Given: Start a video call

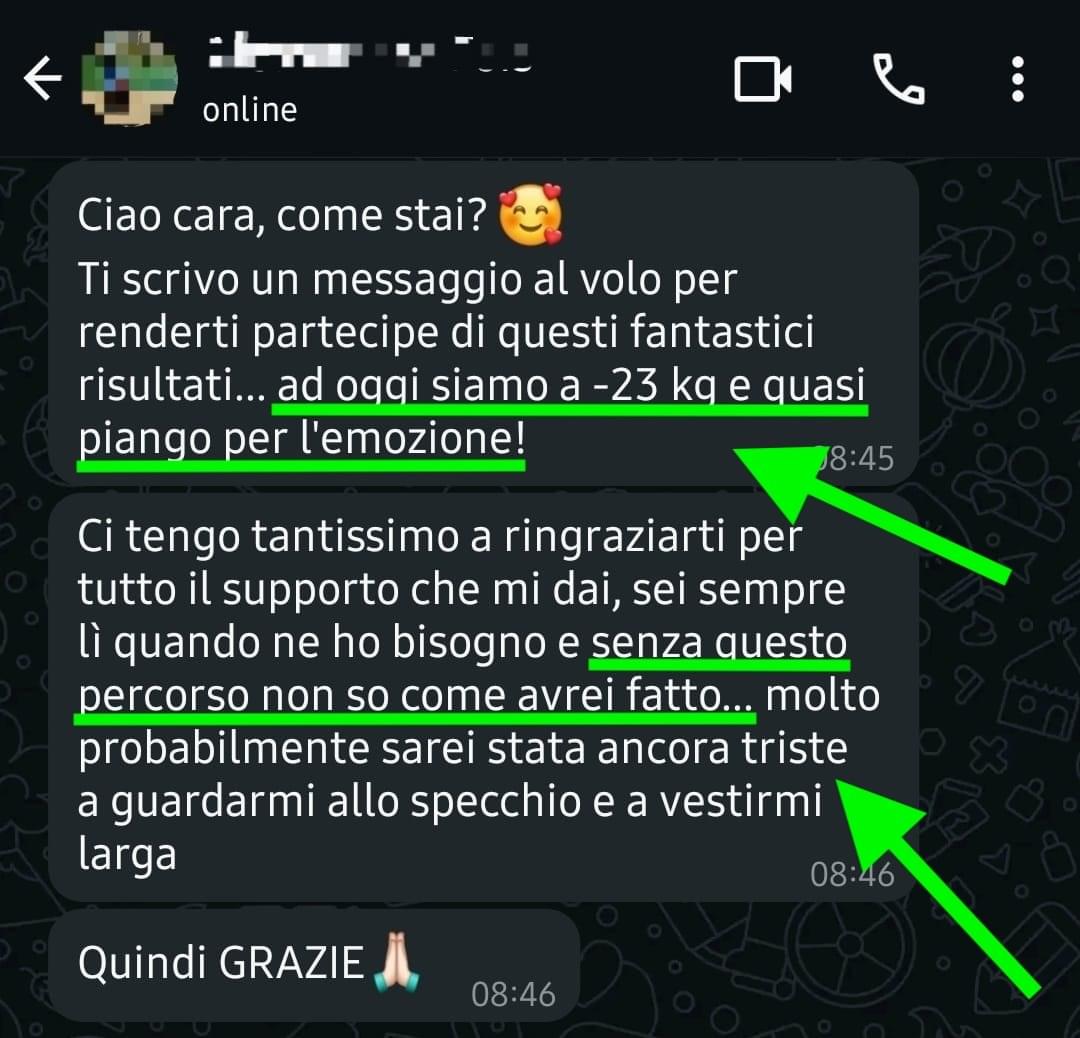Looking at the screenshot, I should pyautogui.click(x=762, y=80).
